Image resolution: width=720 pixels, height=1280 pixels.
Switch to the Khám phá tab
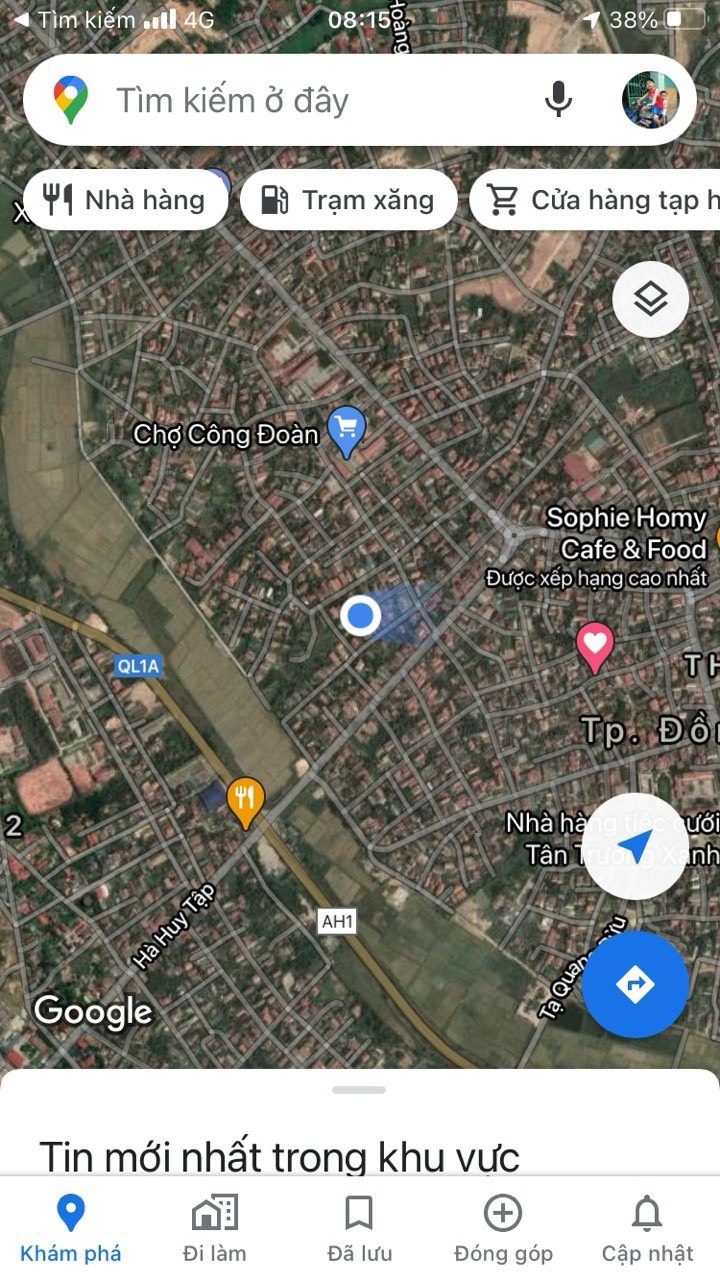(70, 1229)
